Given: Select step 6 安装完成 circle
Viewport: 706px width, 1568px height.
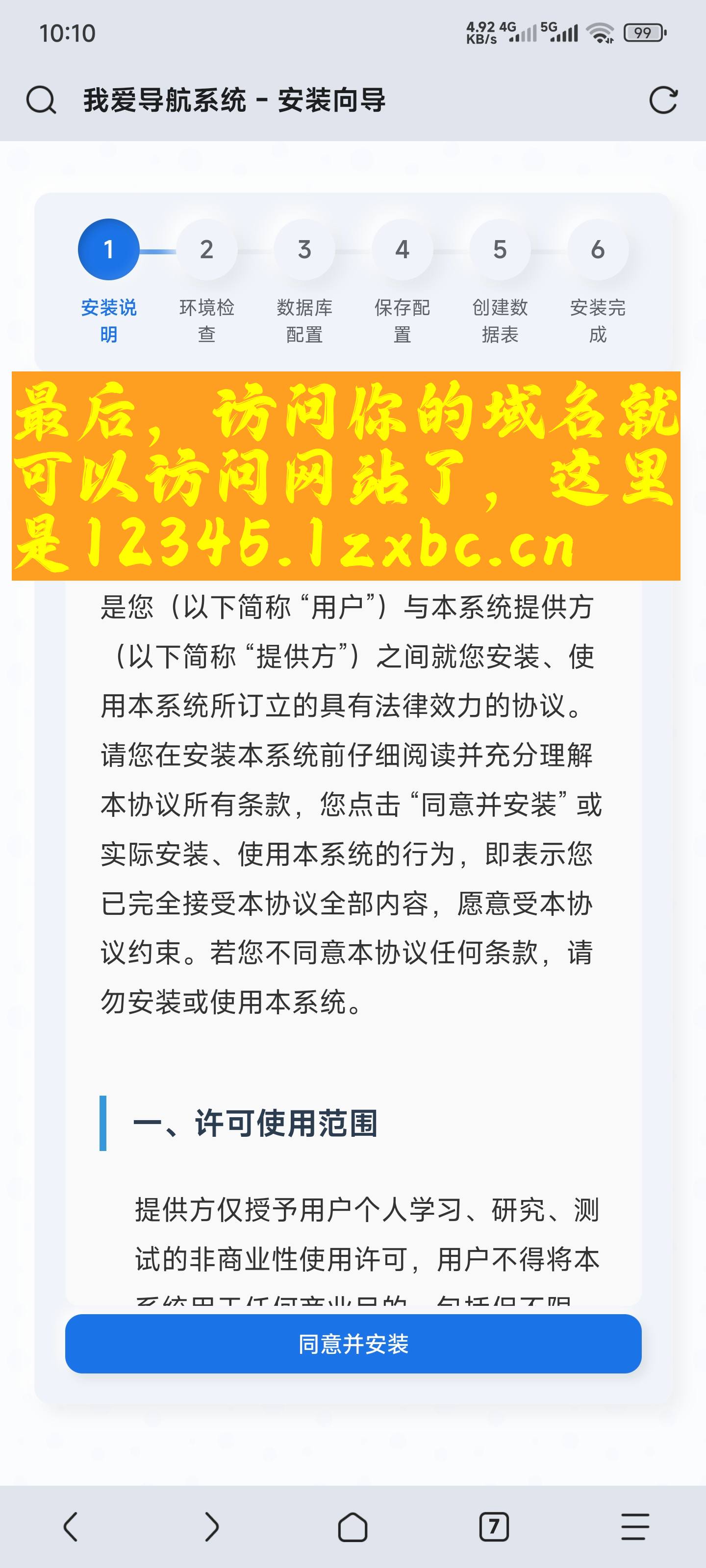Looking at the screenshot, I should click(x=597, y=250).
